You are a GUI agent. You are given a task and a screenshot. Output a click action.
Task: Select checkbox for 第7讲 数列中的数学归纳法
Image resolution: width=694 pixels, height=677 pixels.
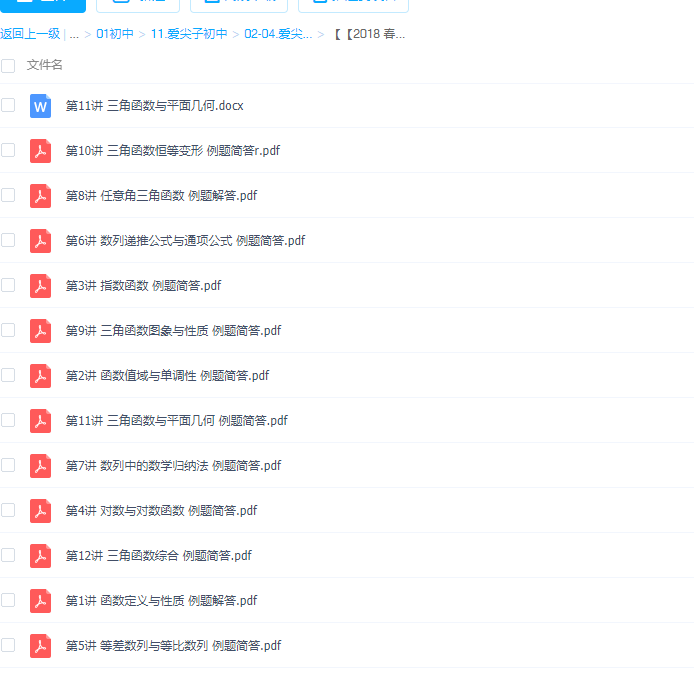pos(8,465)
